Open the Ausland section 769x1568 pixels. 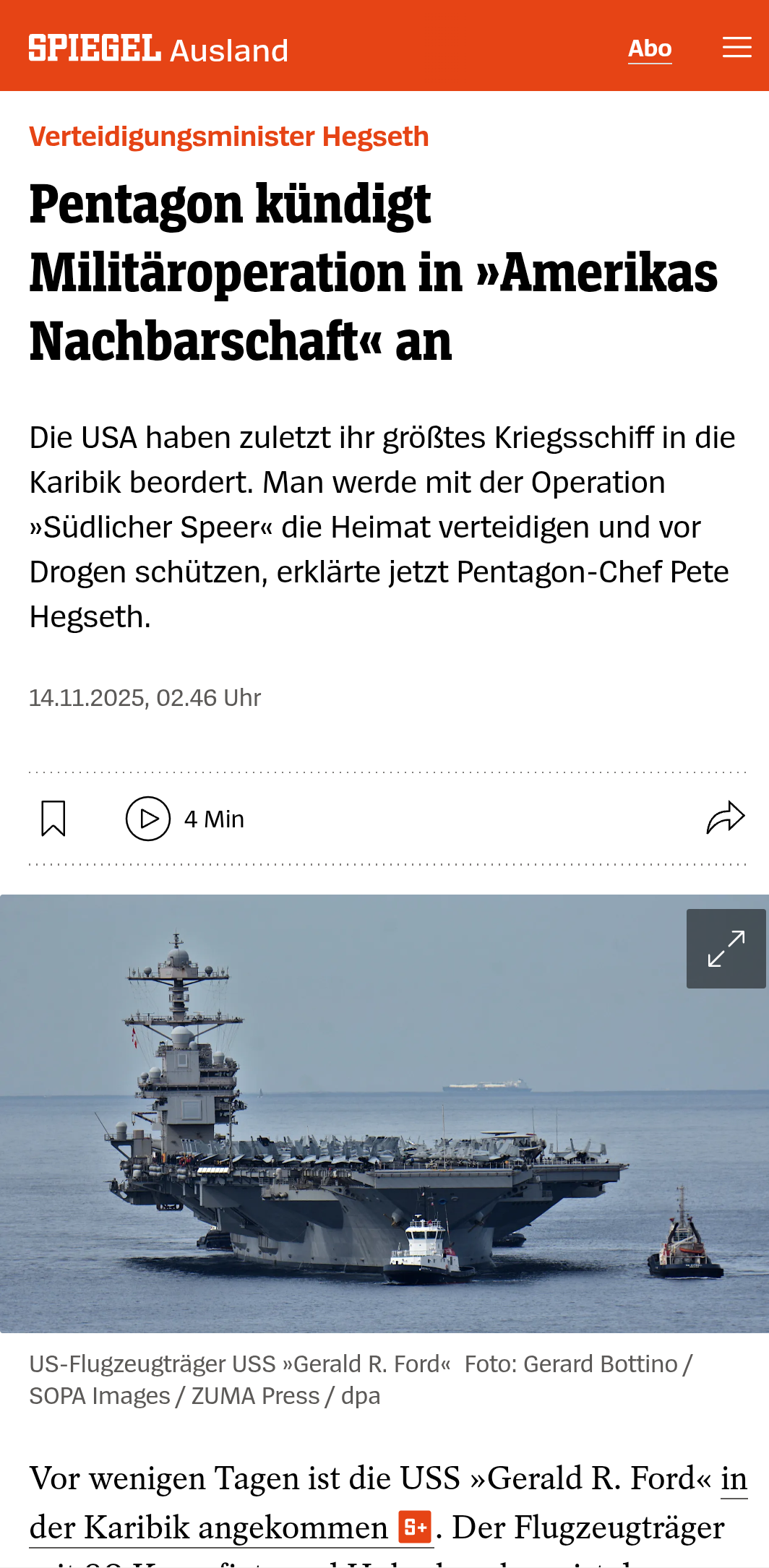(x=229, y=51)
